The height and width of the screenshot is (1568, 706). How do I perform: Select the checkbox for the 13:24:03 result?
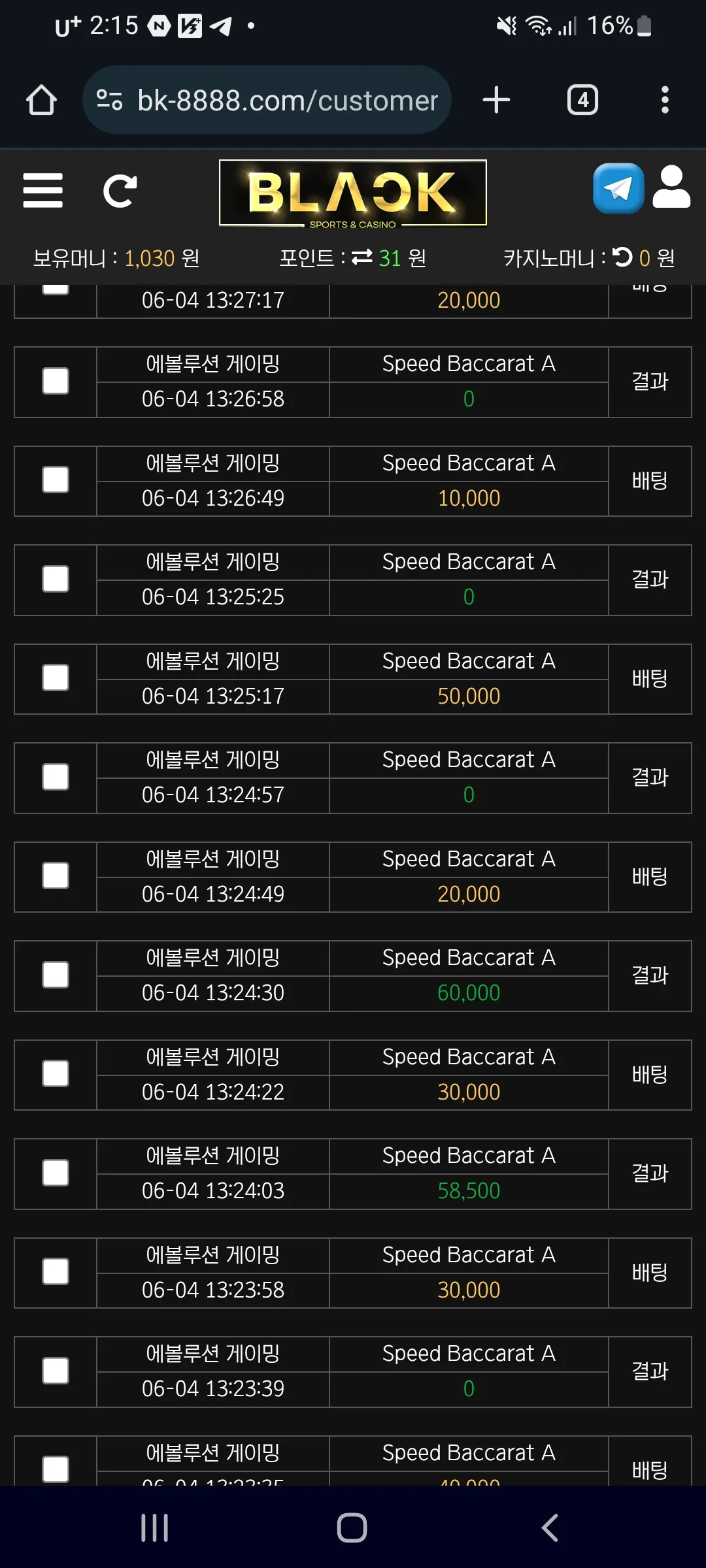pyautogui.click(x=56, y=1173)
